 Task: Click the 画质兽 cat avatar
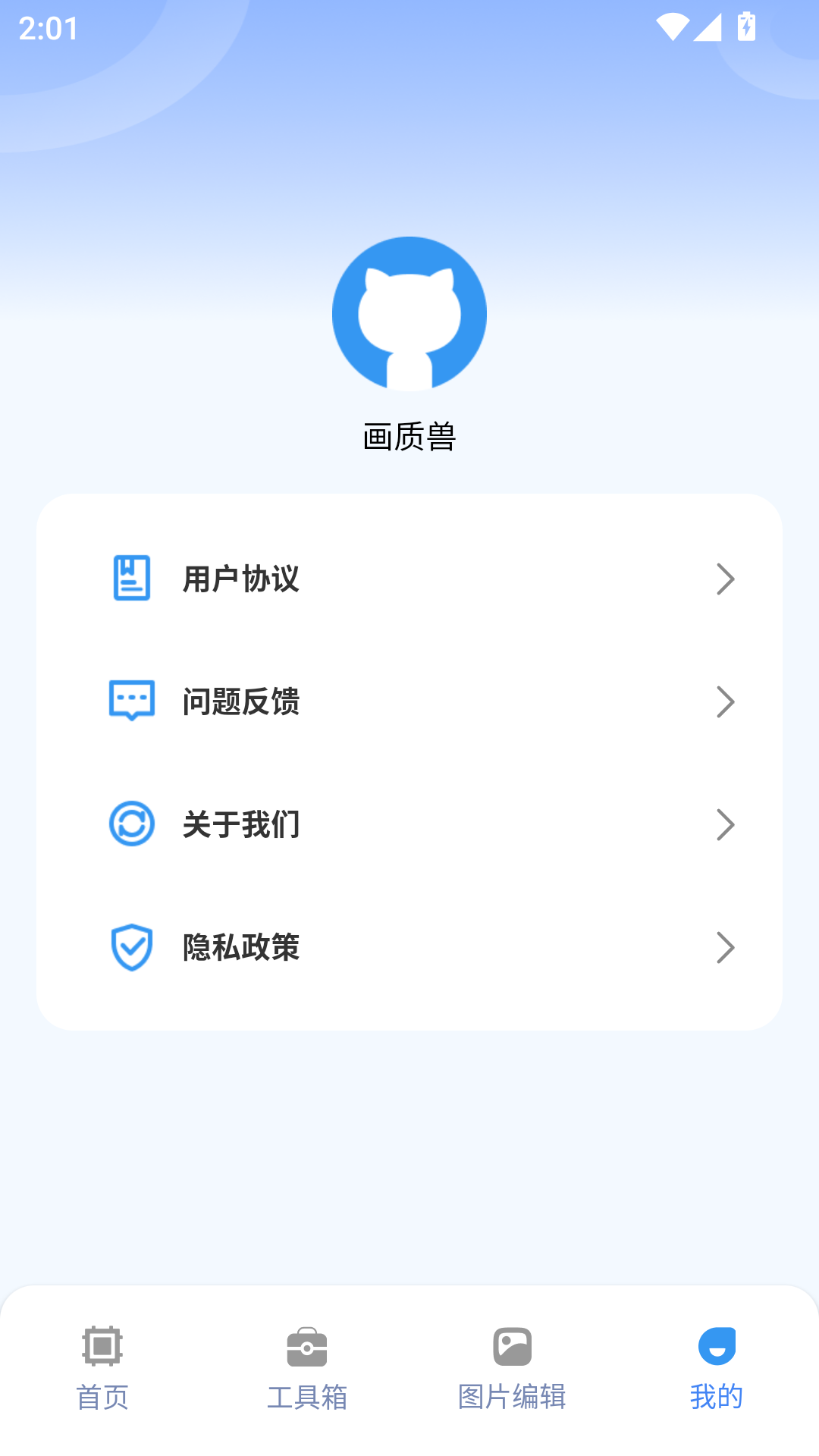(409, 314)
